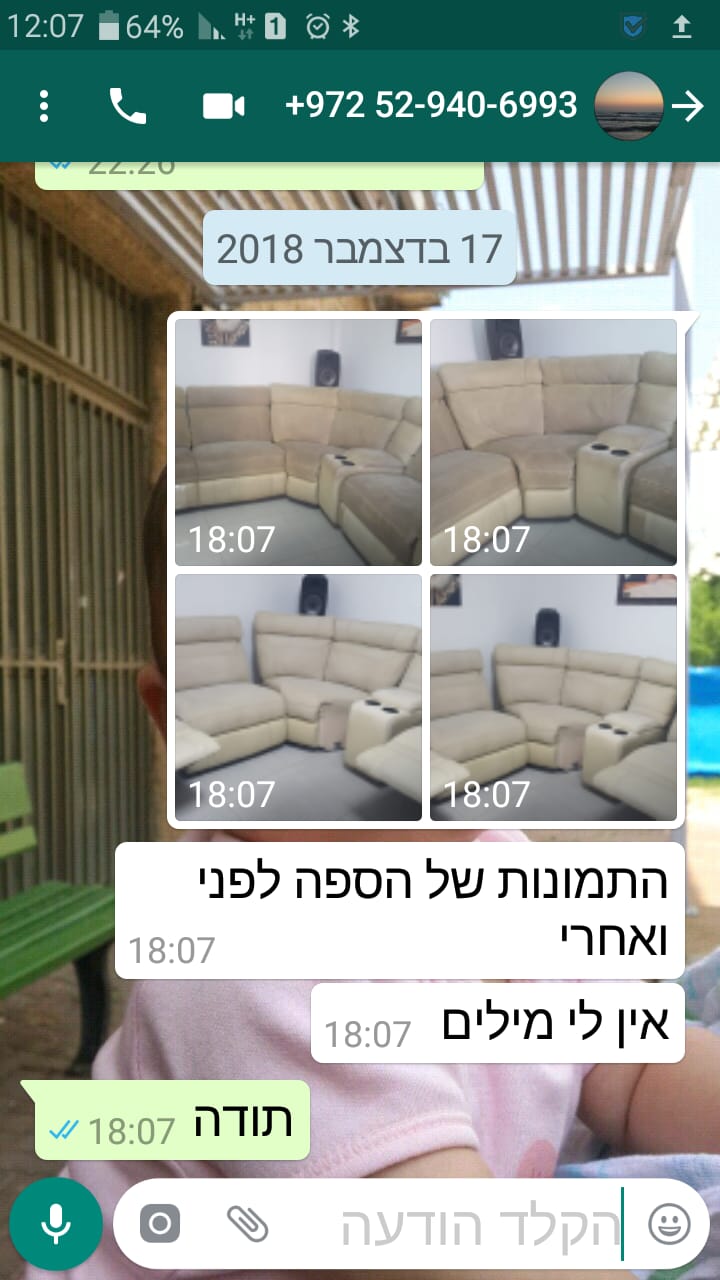This screenshot has height=1280, width=720.
Task: Open the emoji picker
Action: click(669, 1223)
